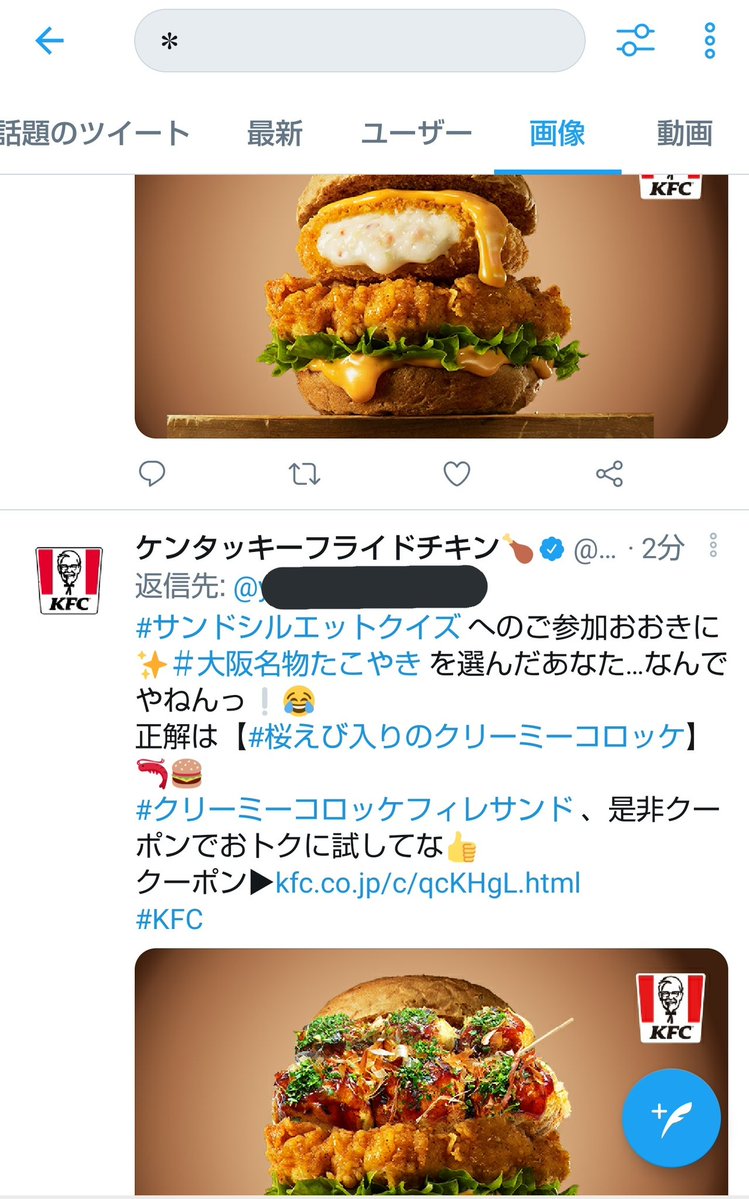Open the croquette sandwich image in the first tweet
Screen dimensions: 749x1199
[x=431, y=306]
